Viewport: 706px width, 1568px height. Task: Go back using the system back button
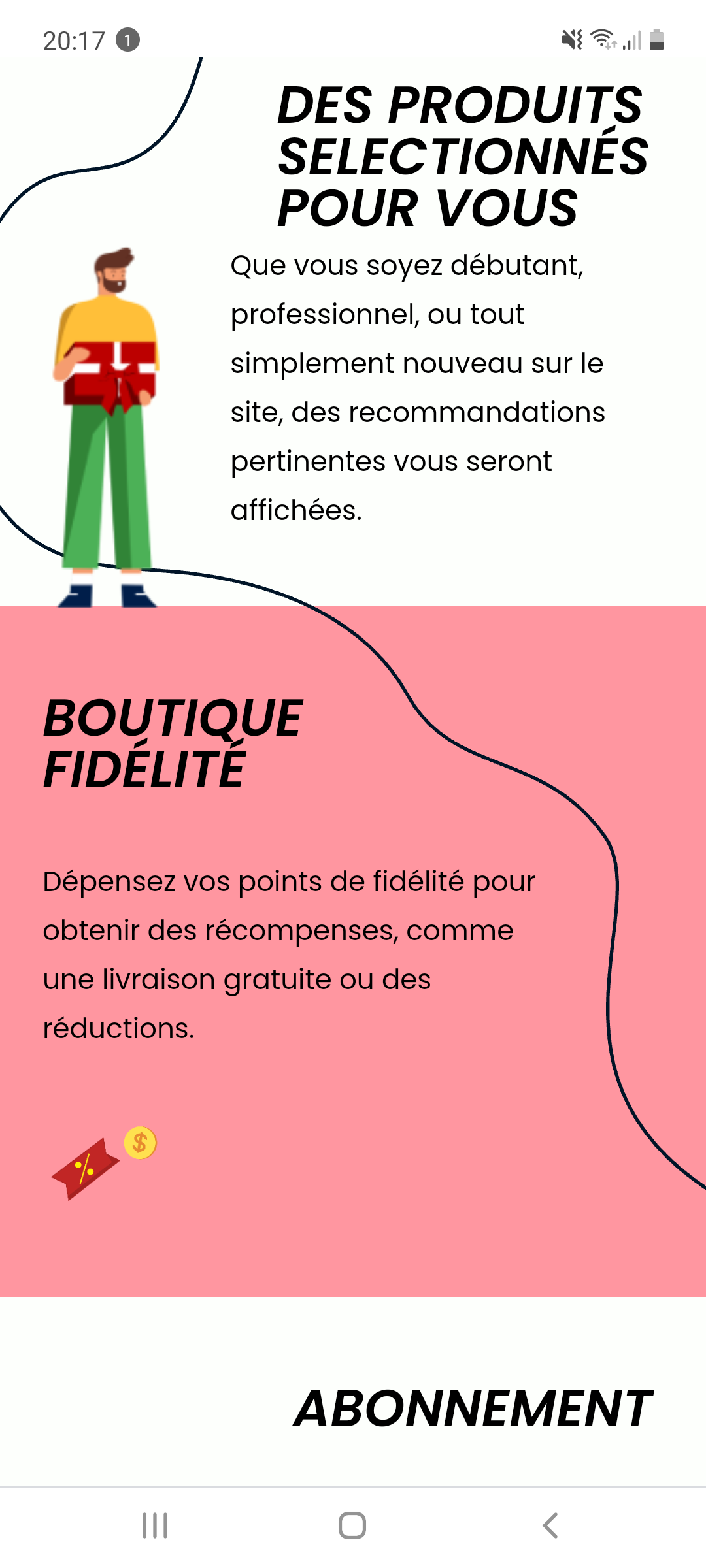click(550, 1526)
